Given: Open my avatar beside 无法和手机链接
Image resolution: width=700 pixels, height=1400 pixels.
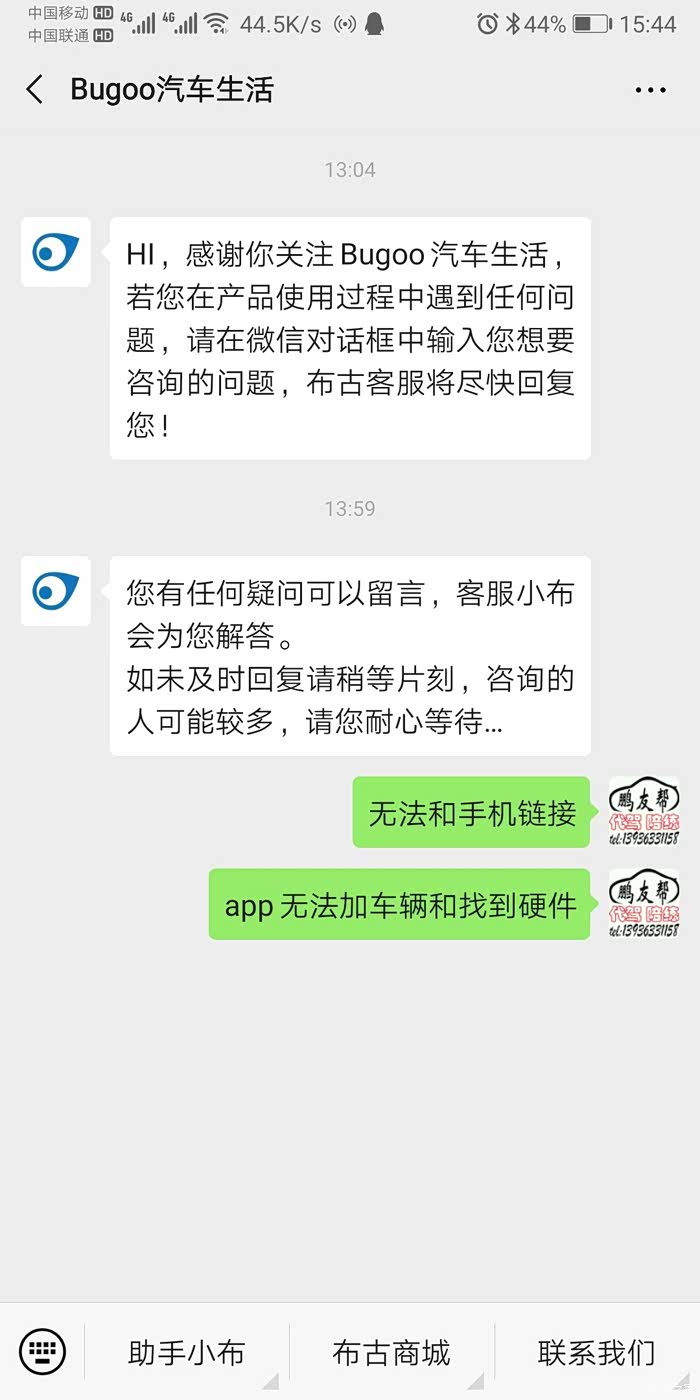Looking at the screenshot, I should tap(644, 811).
